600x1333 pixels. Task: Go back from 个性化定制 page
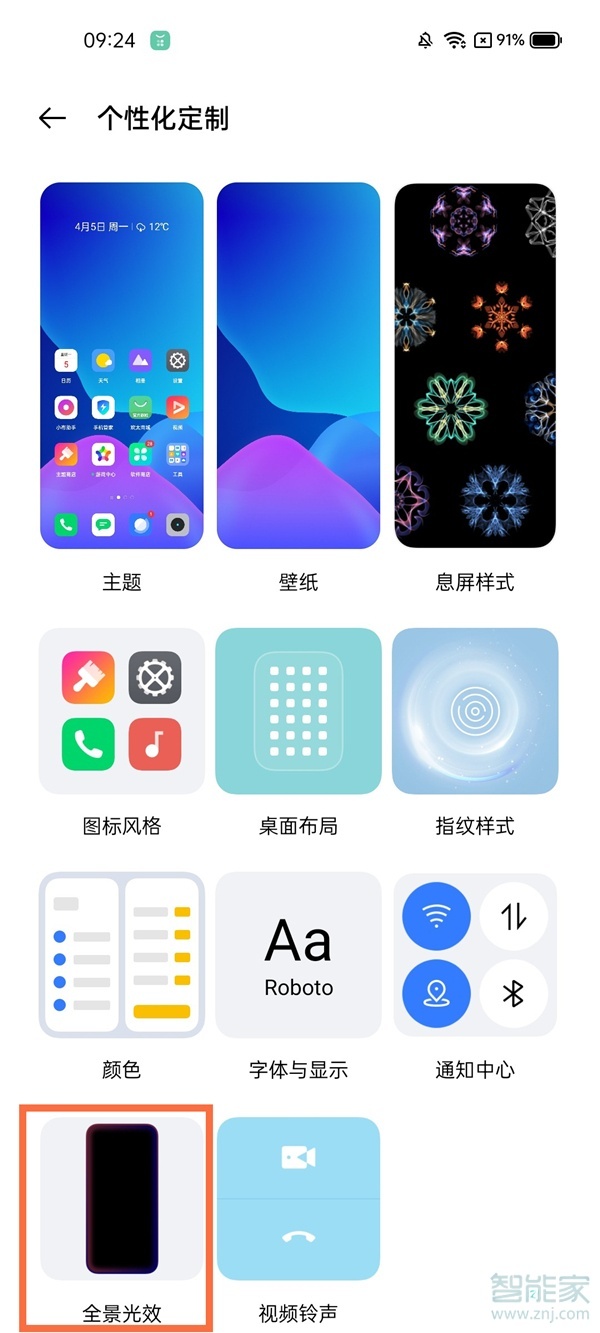click(x=52, y=119)
